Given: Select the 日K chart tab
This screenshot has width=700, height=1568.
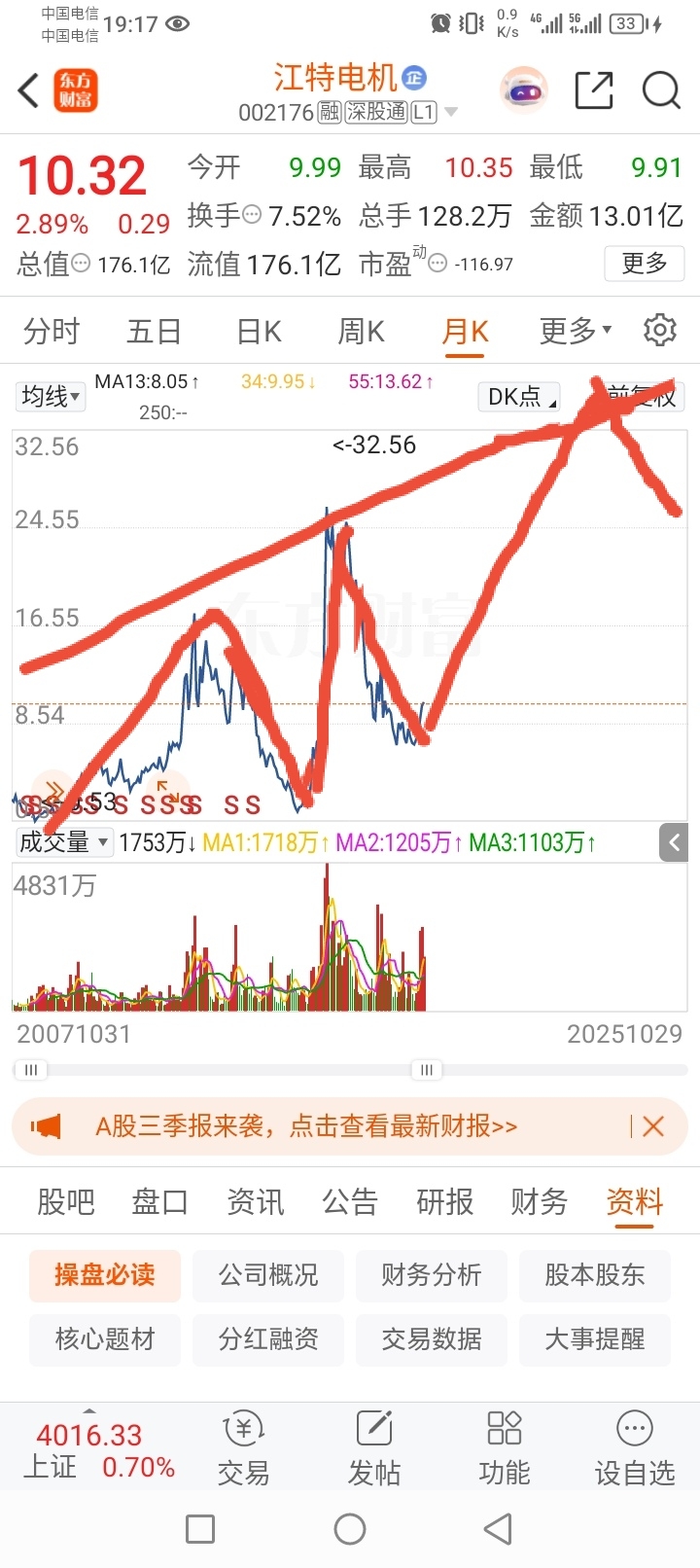Looking at the screenshot, I should (259, 332).
